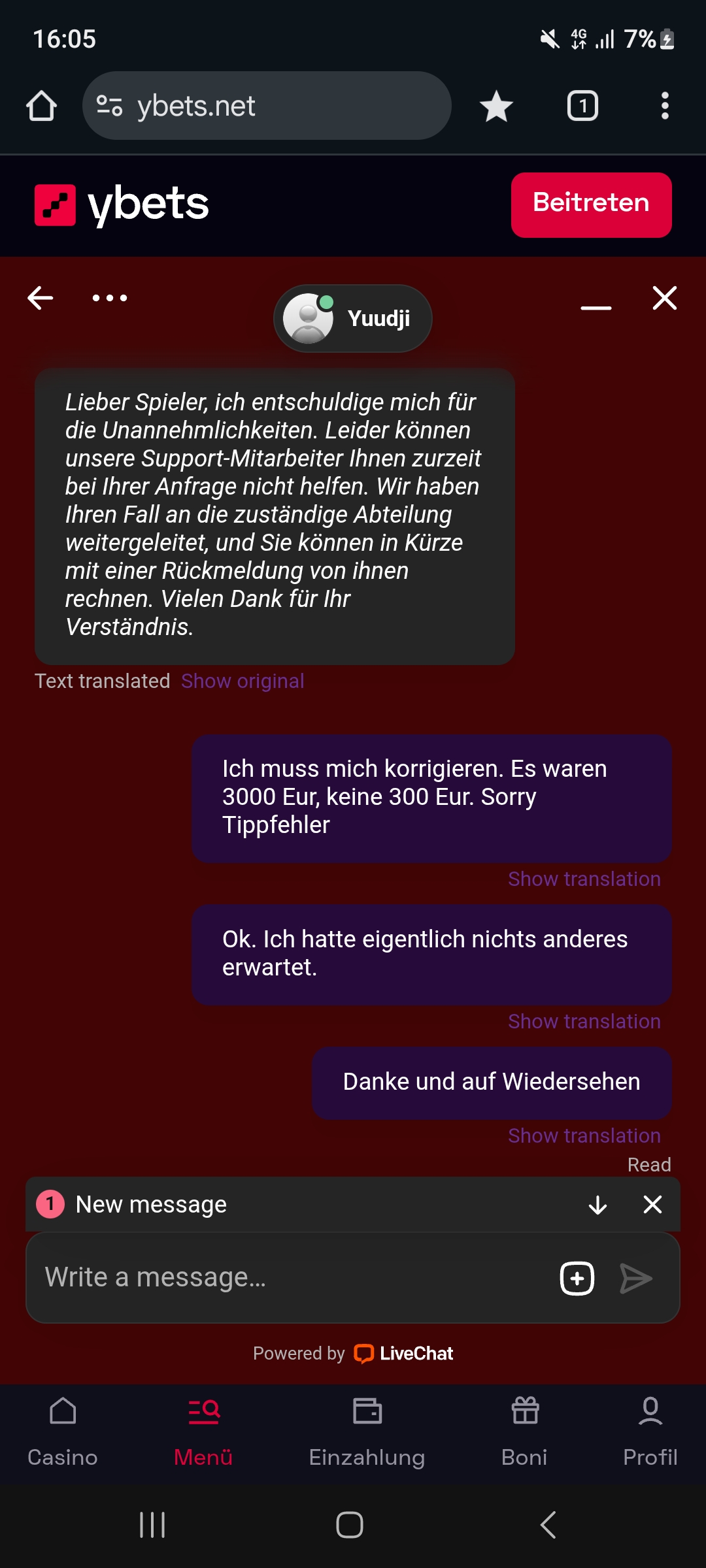Screen dimensions: 706x1568
Task: Bookmark this page with the star
Action: point(496,106)
